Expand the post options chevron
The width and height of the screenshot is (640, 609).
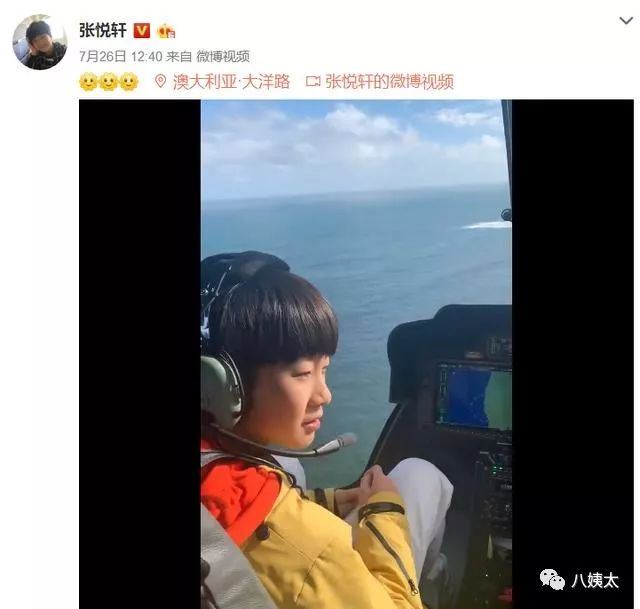[x=625, y=20]
